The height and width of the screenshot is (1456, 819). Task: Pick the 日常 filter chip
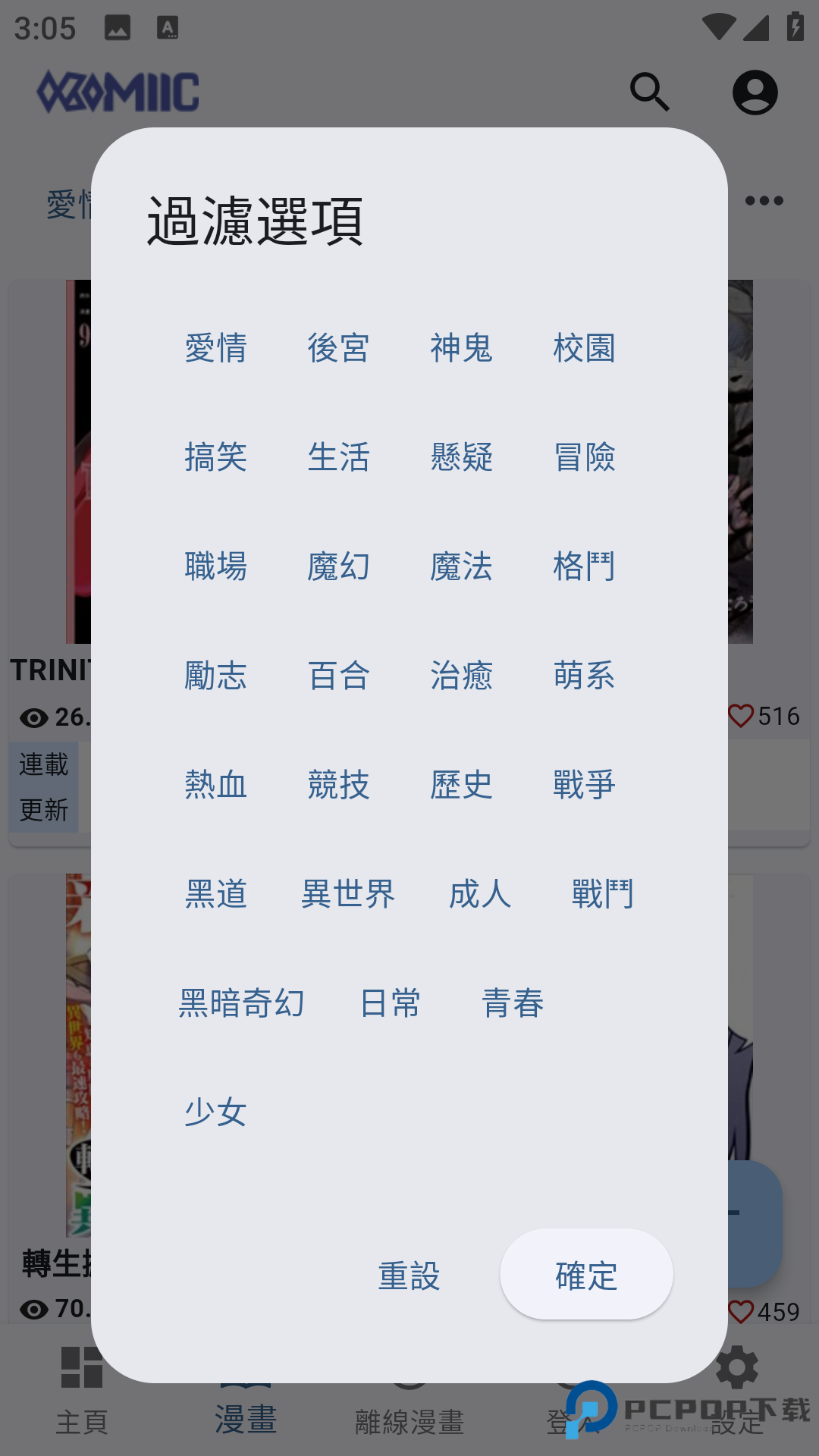391,1003
